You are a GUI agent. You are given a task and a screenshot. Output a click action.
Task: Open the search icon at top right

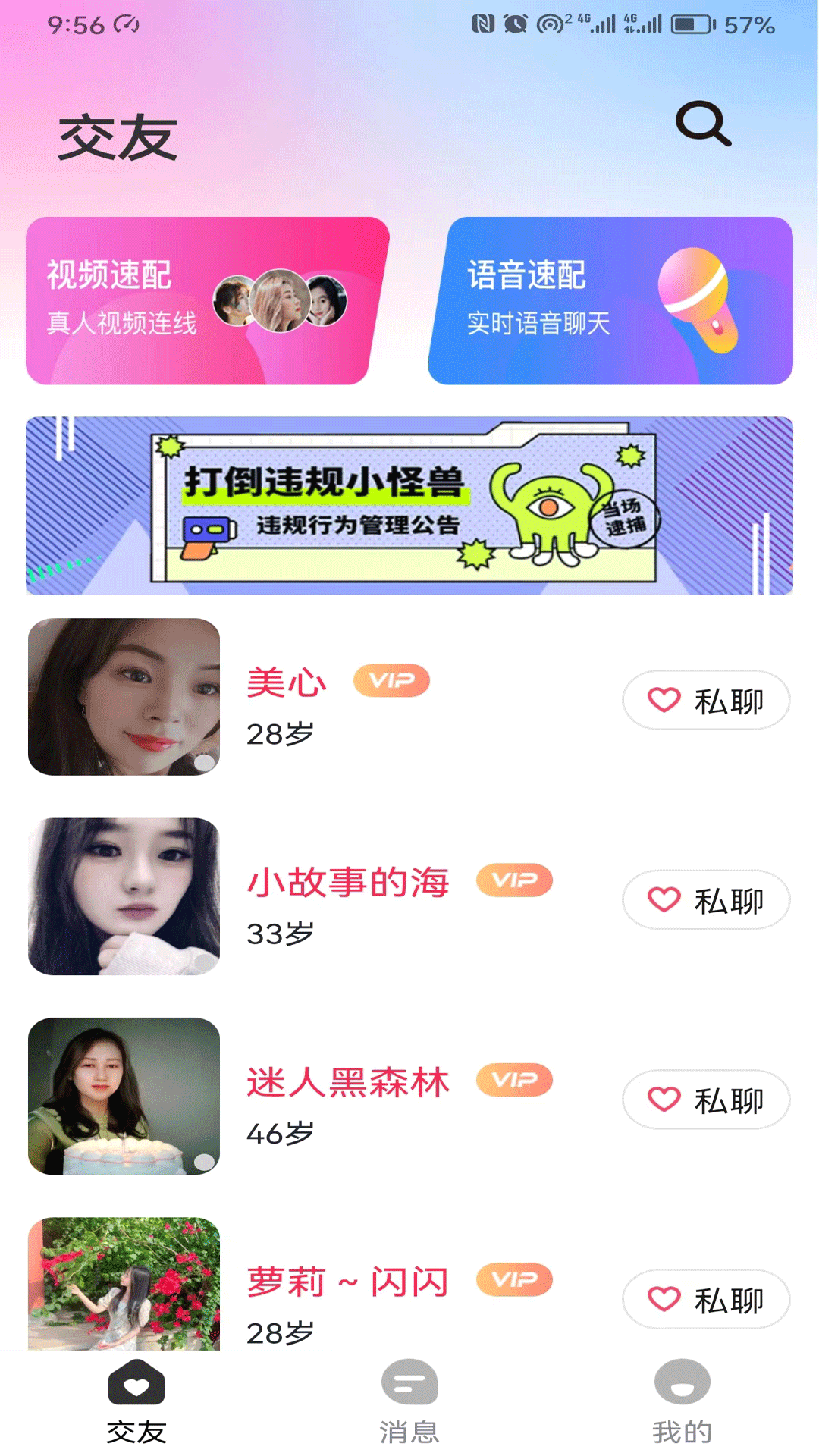[701, 123]
